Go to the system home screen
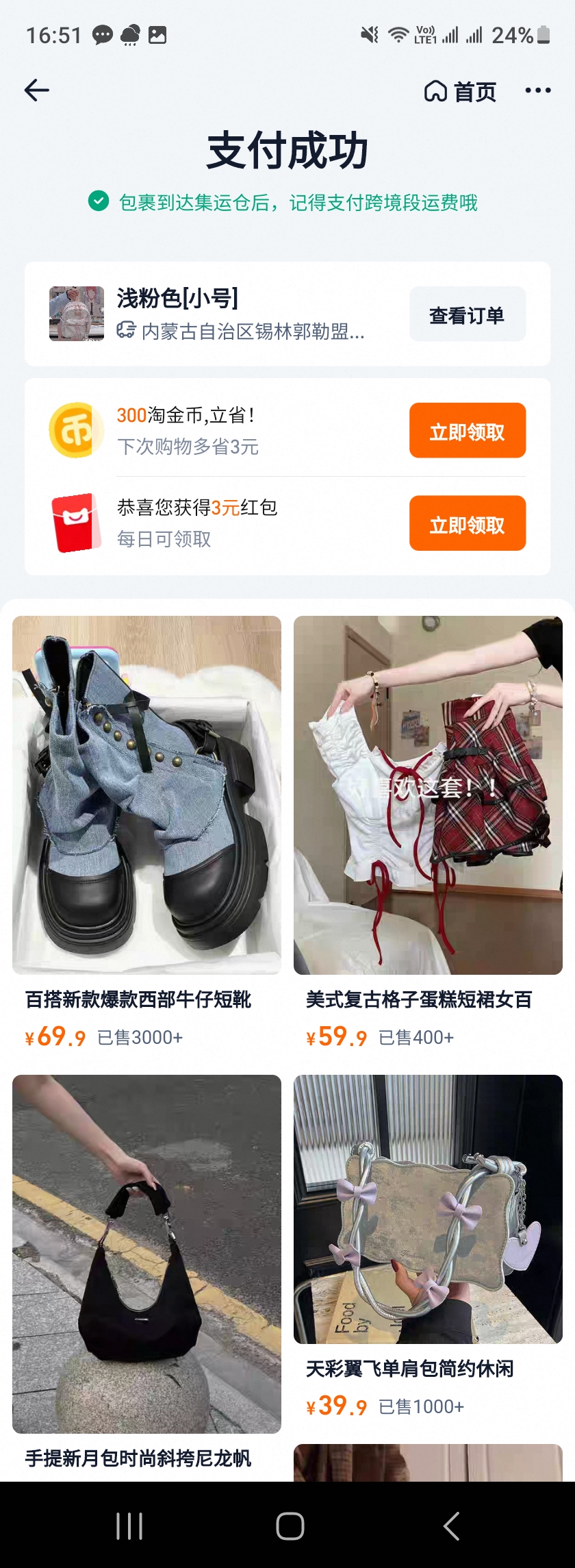The height and width of the screenshot is (1568, 575). [x=290, y=1526]
